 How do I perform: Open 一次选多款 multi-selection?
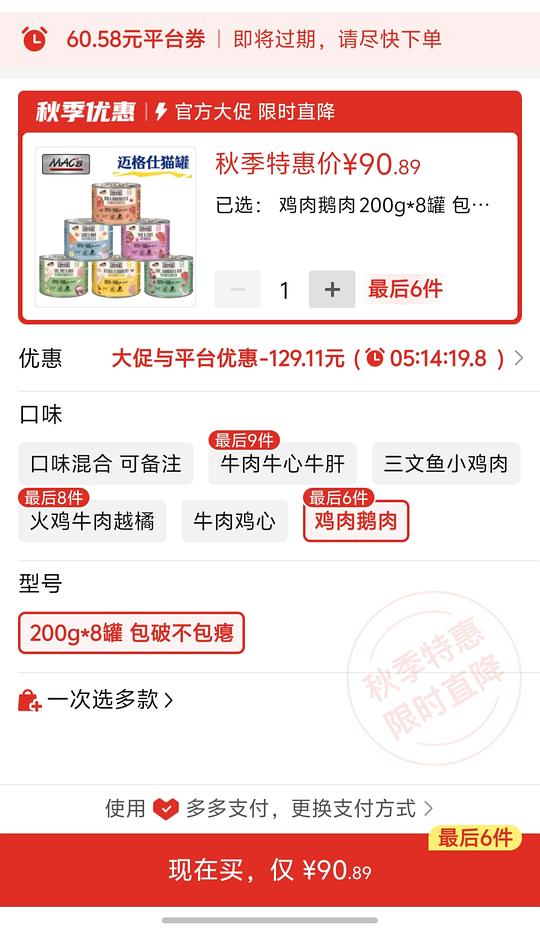[96, 700]
